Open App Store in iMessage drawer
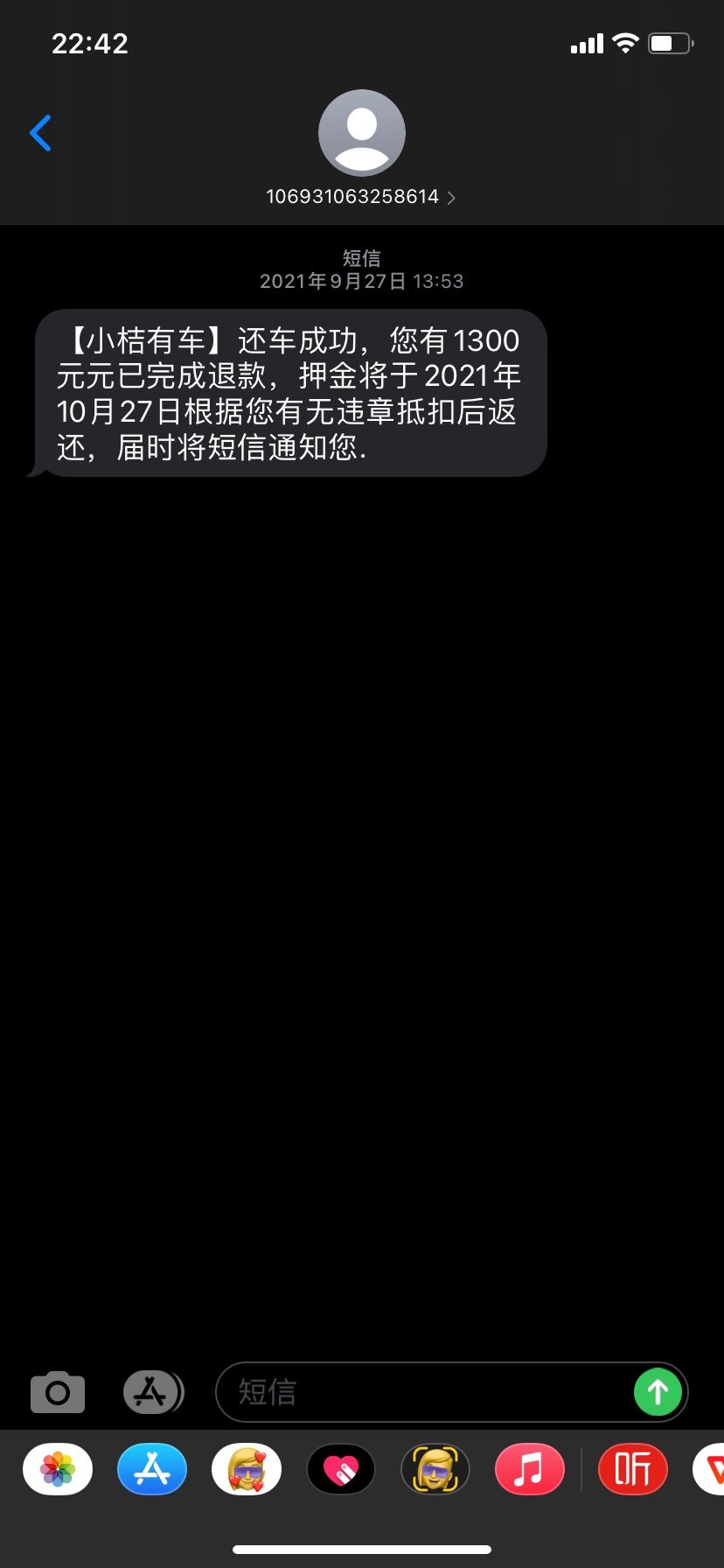The image size is (724, 1568). click(x=152, y=1469)
